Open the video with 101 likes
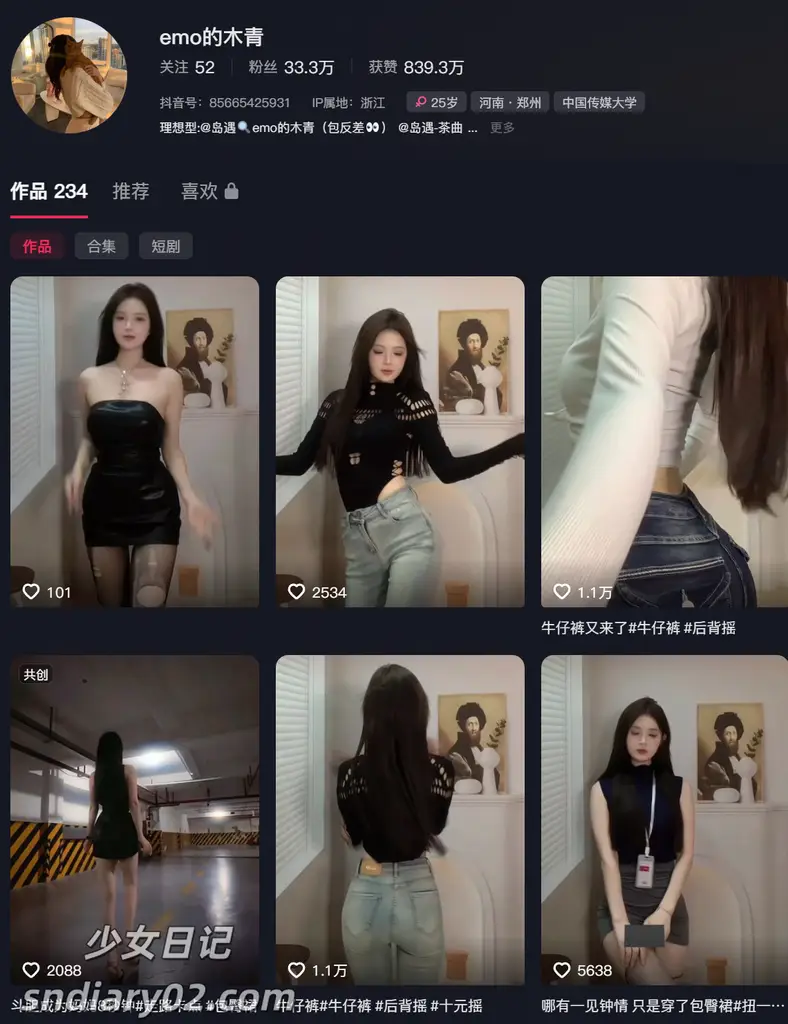Viewport: 788px width, 1024px height. tap(134, 441)
